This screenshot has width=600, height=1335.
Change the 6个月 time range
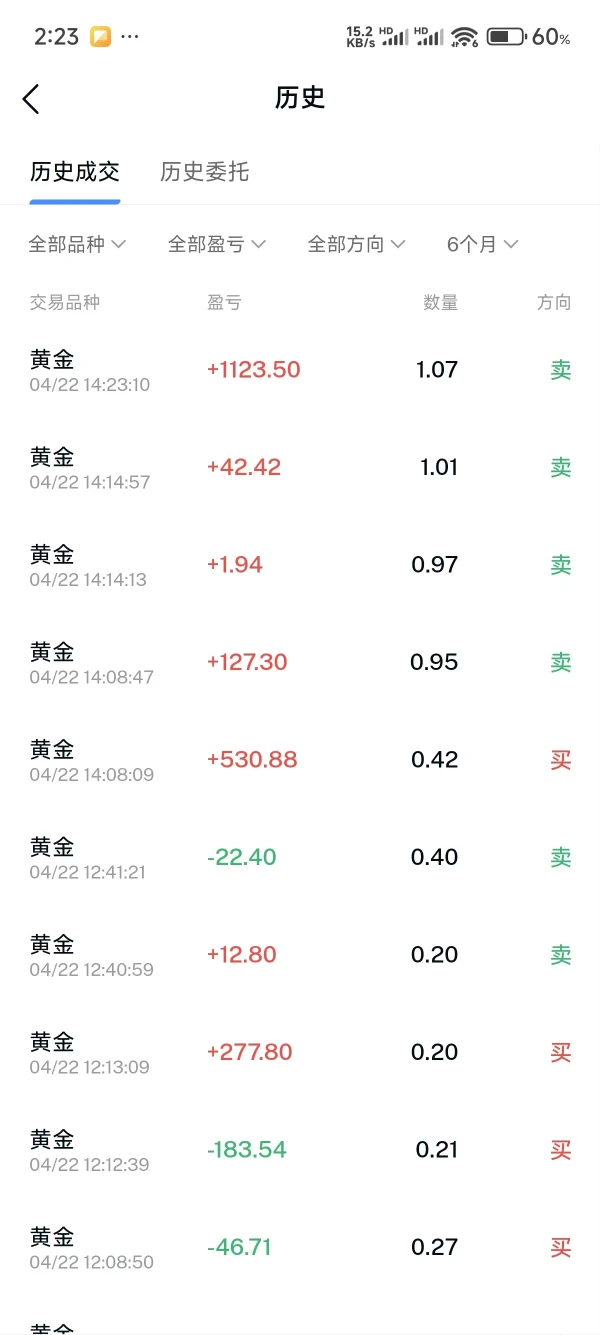coord(482,244)
